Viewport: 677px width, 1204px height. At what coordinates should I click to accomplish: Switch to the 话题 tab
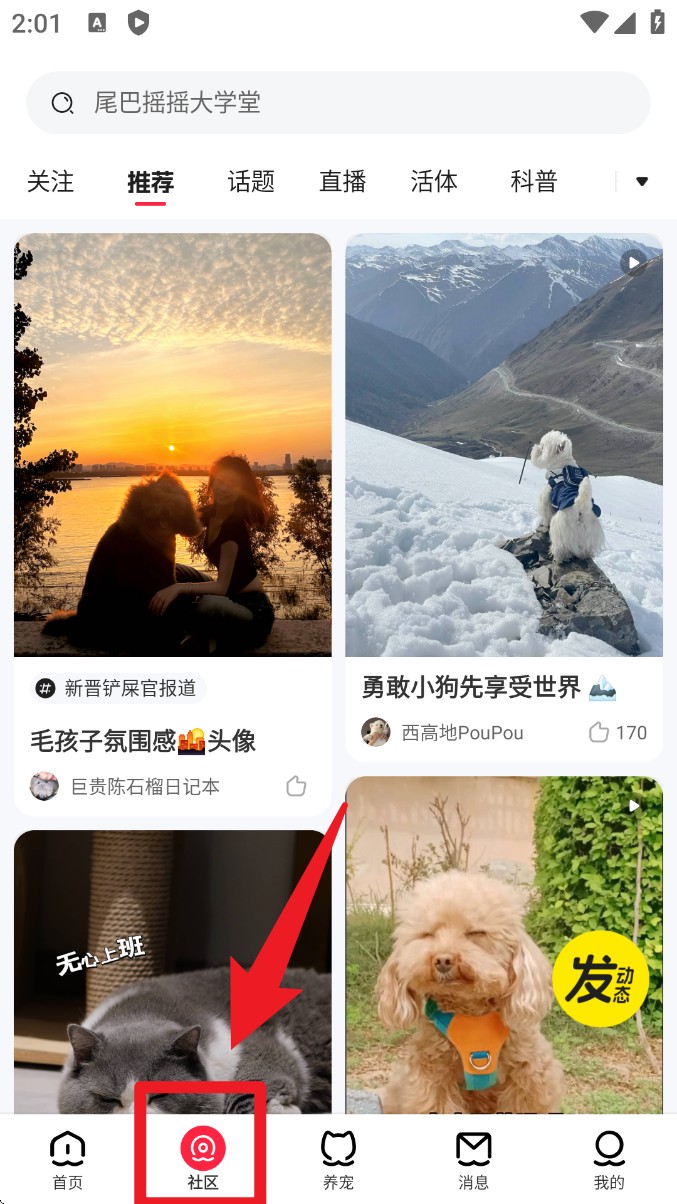(251, 182)
